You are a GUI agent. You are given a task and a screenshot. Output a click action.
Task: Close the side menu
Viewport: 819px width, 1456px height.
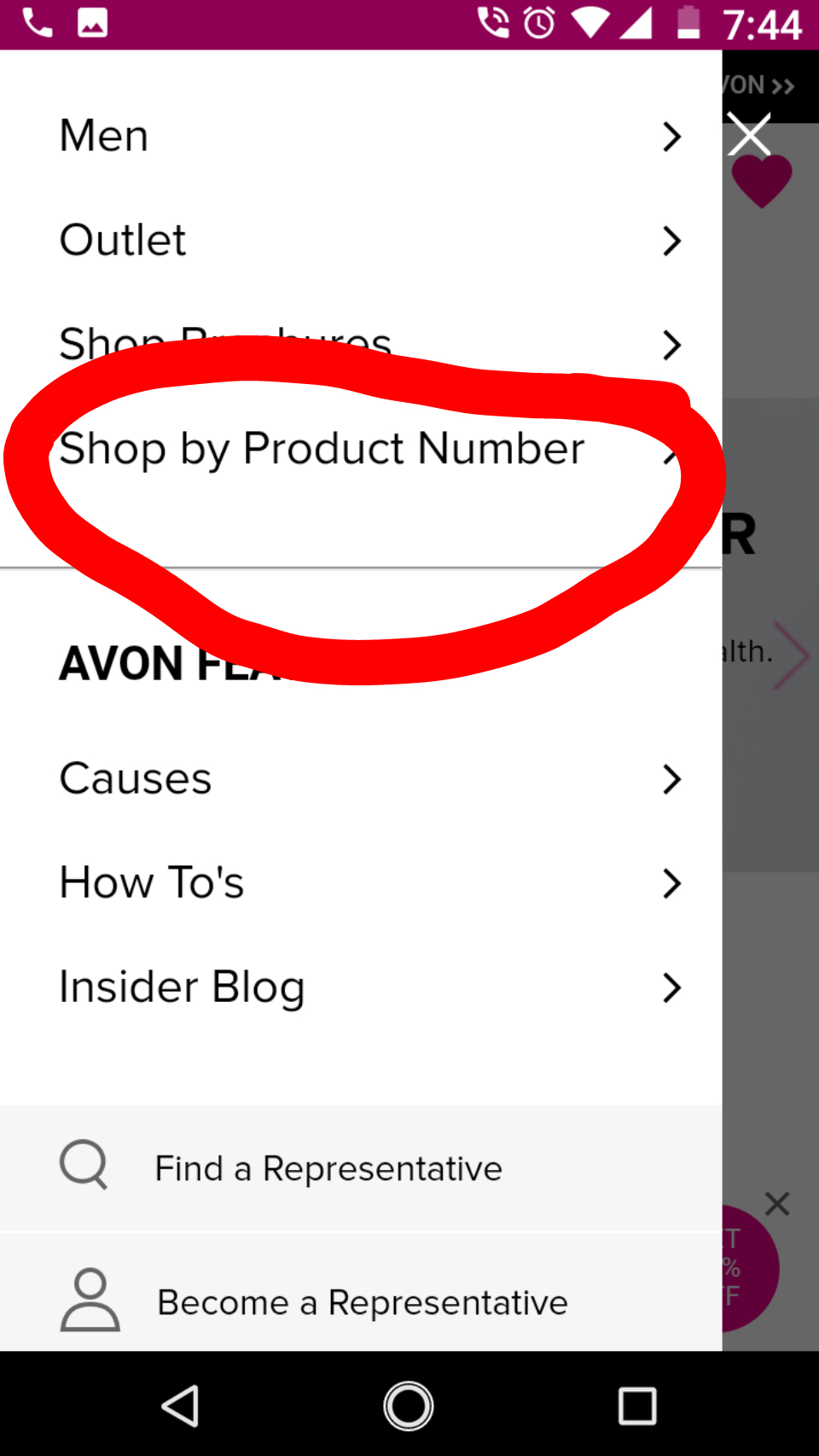pos(749,135)
